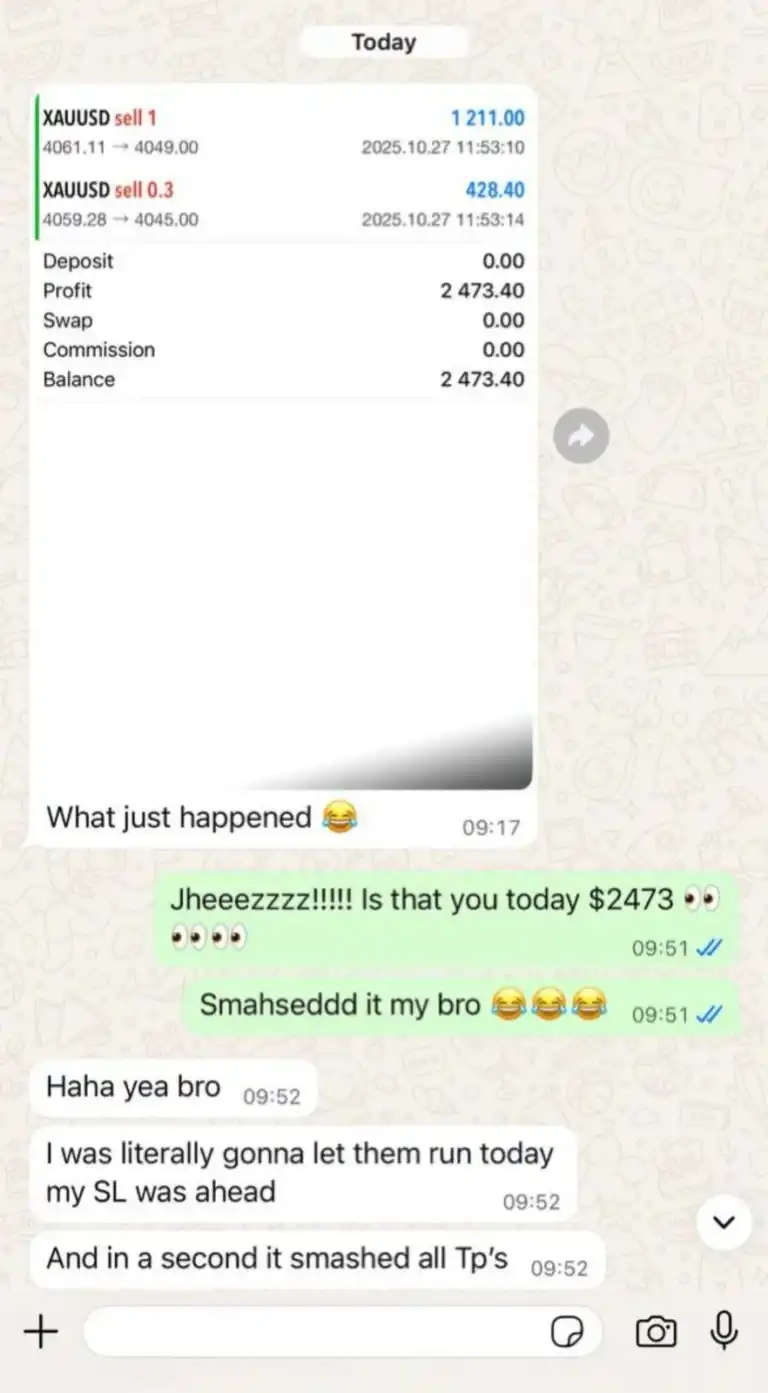Forward the trading screenshot image

point(581,436)
